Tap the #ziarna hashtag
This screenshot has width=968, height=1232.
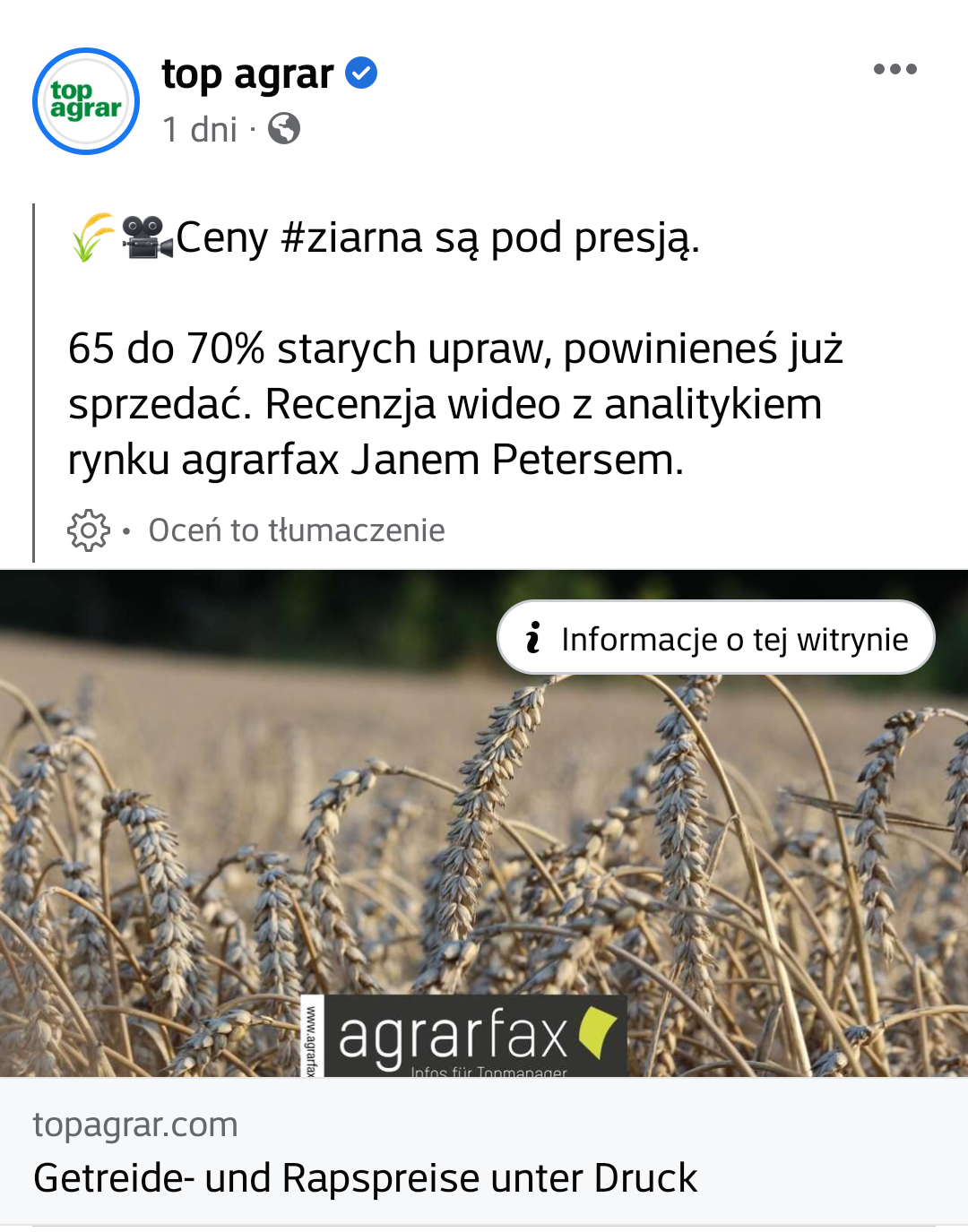tap(351, 238)
